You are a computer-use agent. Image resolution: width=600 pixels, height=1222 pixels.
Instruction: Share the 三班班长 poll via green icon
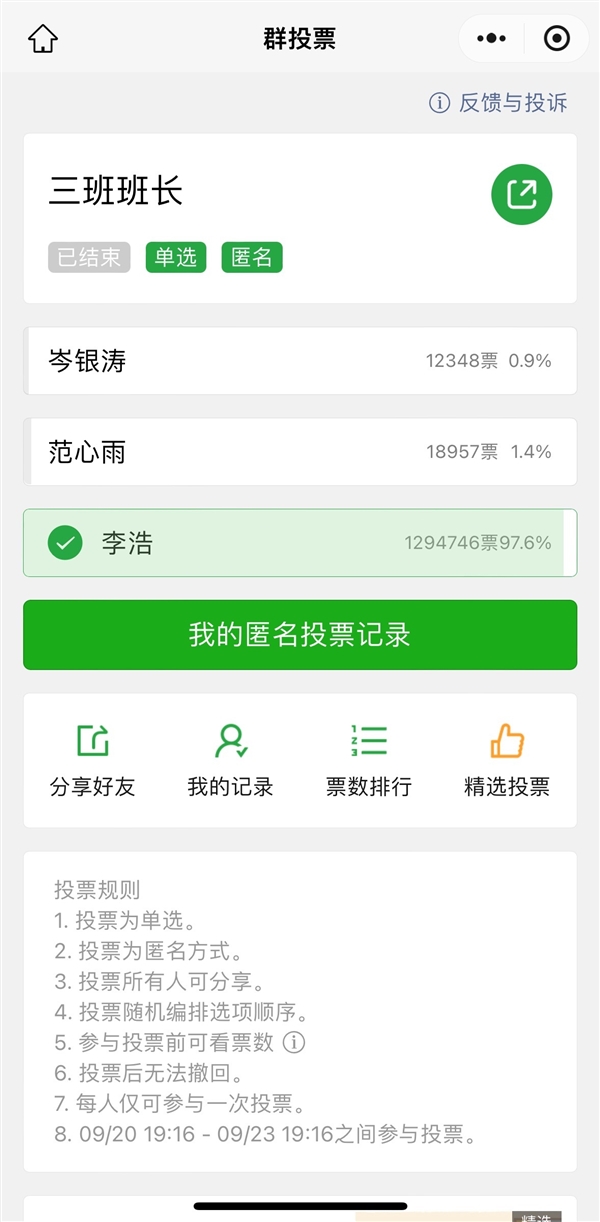521,194
